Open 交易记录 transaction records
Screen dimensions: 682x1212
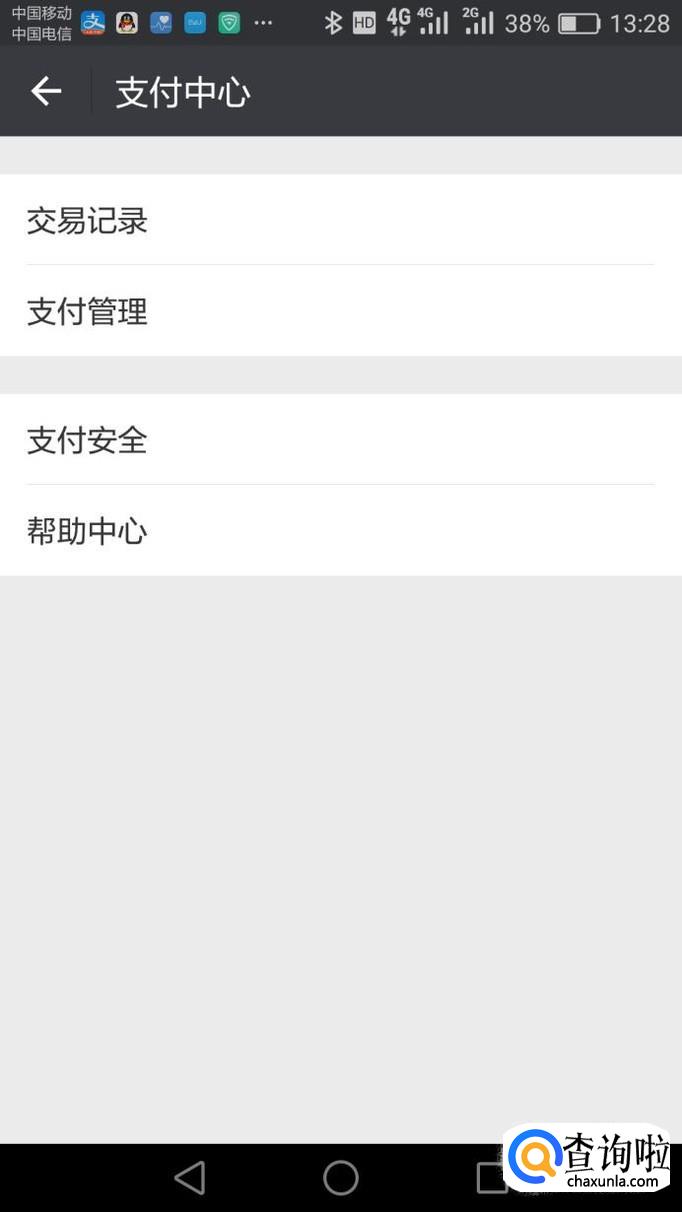click(341, 220)
